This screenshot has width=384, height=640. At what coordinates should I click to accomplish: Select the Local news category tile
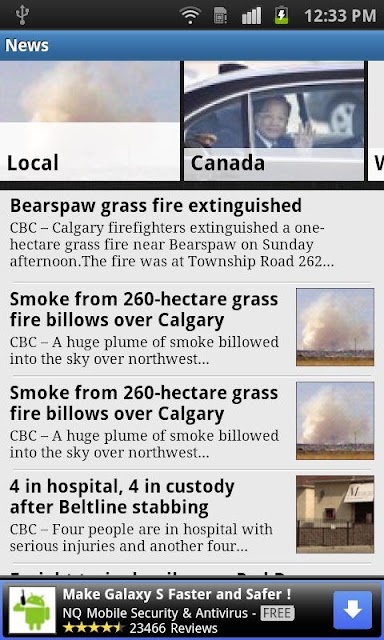click(x=89, y=121)
